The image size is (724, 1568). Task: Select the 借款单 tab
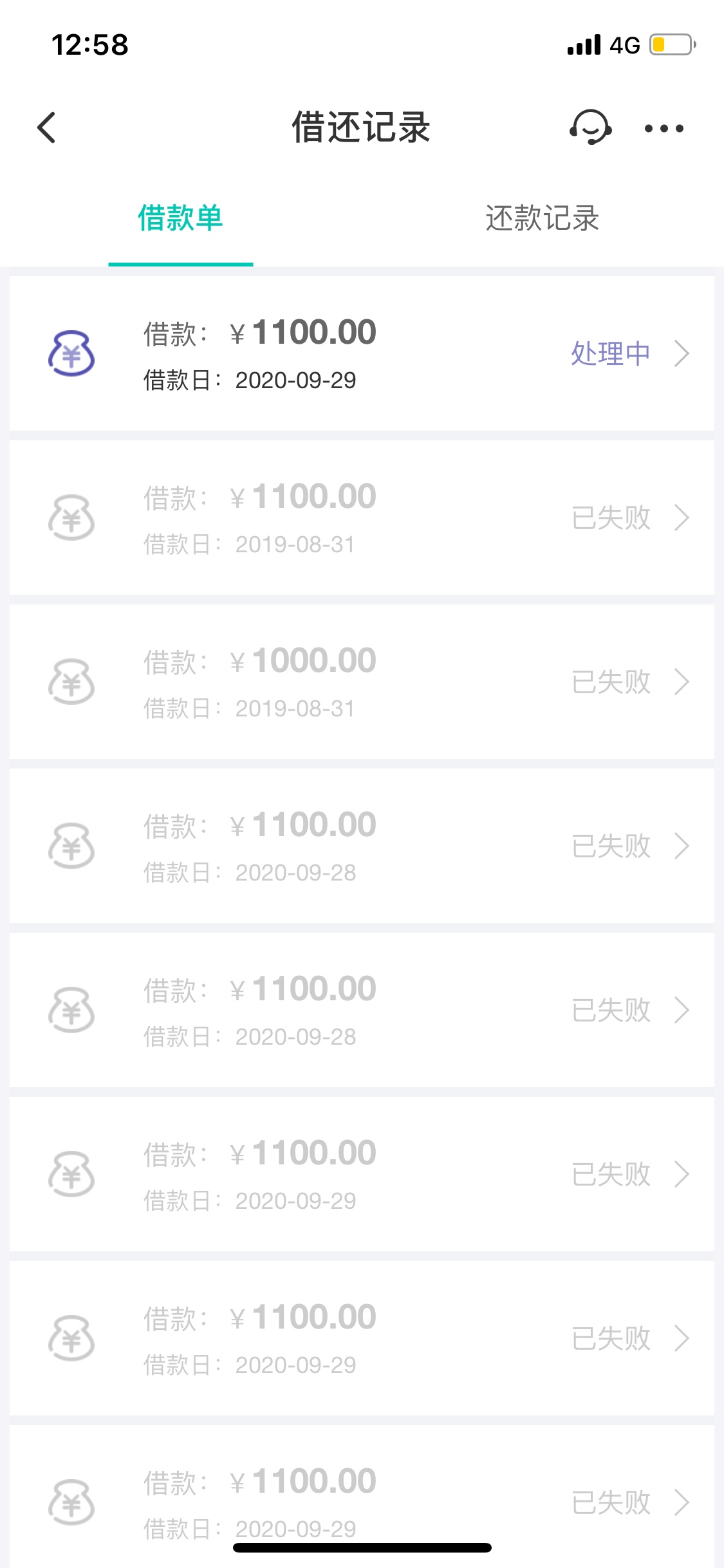tap(180, 218)
